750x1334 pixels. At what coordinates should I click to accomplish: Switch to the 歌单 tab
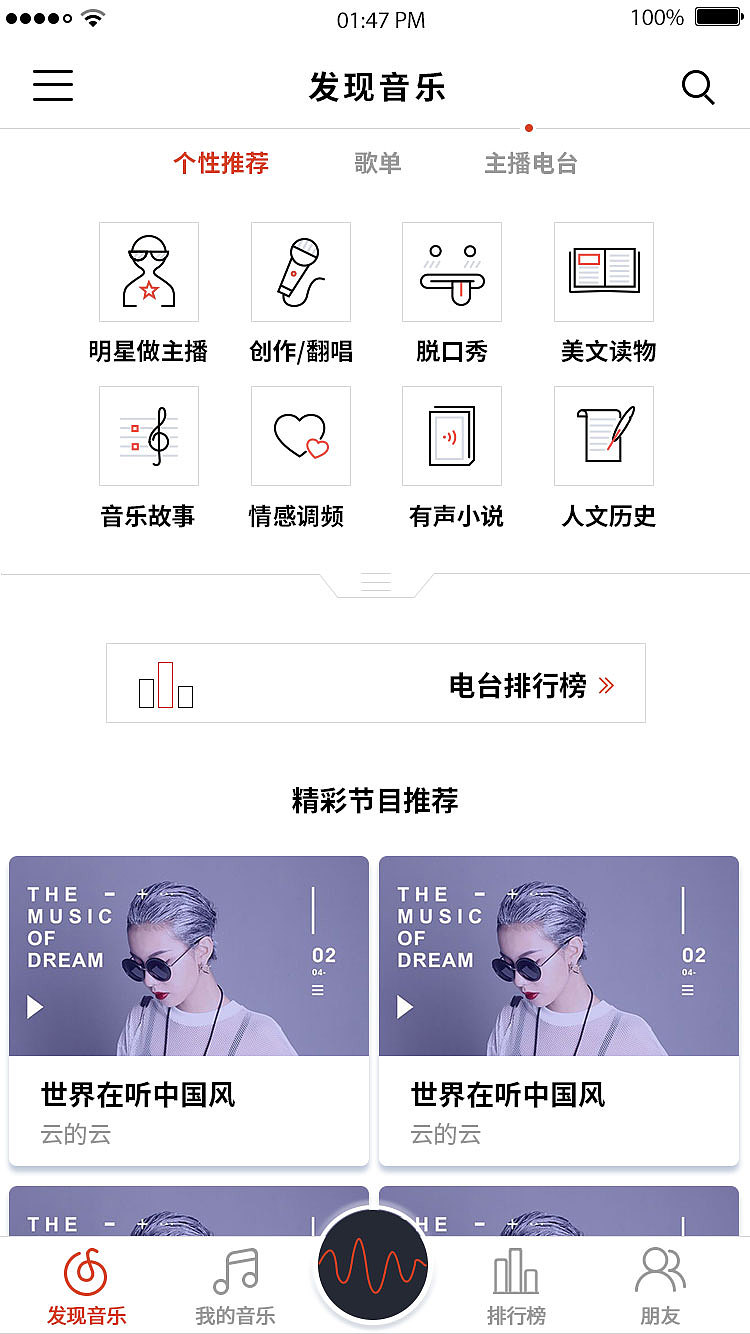click(x=377, y=163)
